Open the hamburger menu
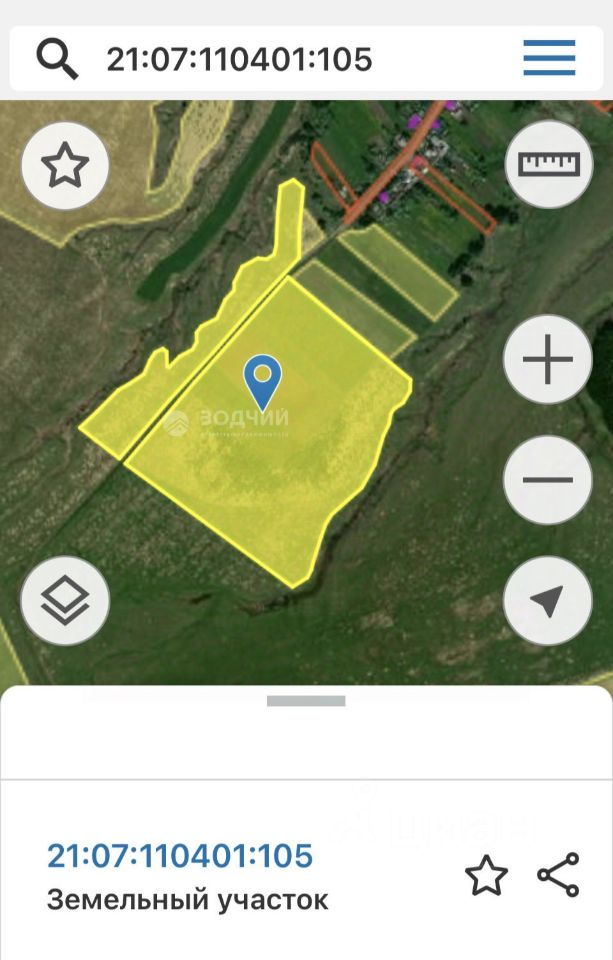This screenshot has height=960, width=613. [549, 58]
